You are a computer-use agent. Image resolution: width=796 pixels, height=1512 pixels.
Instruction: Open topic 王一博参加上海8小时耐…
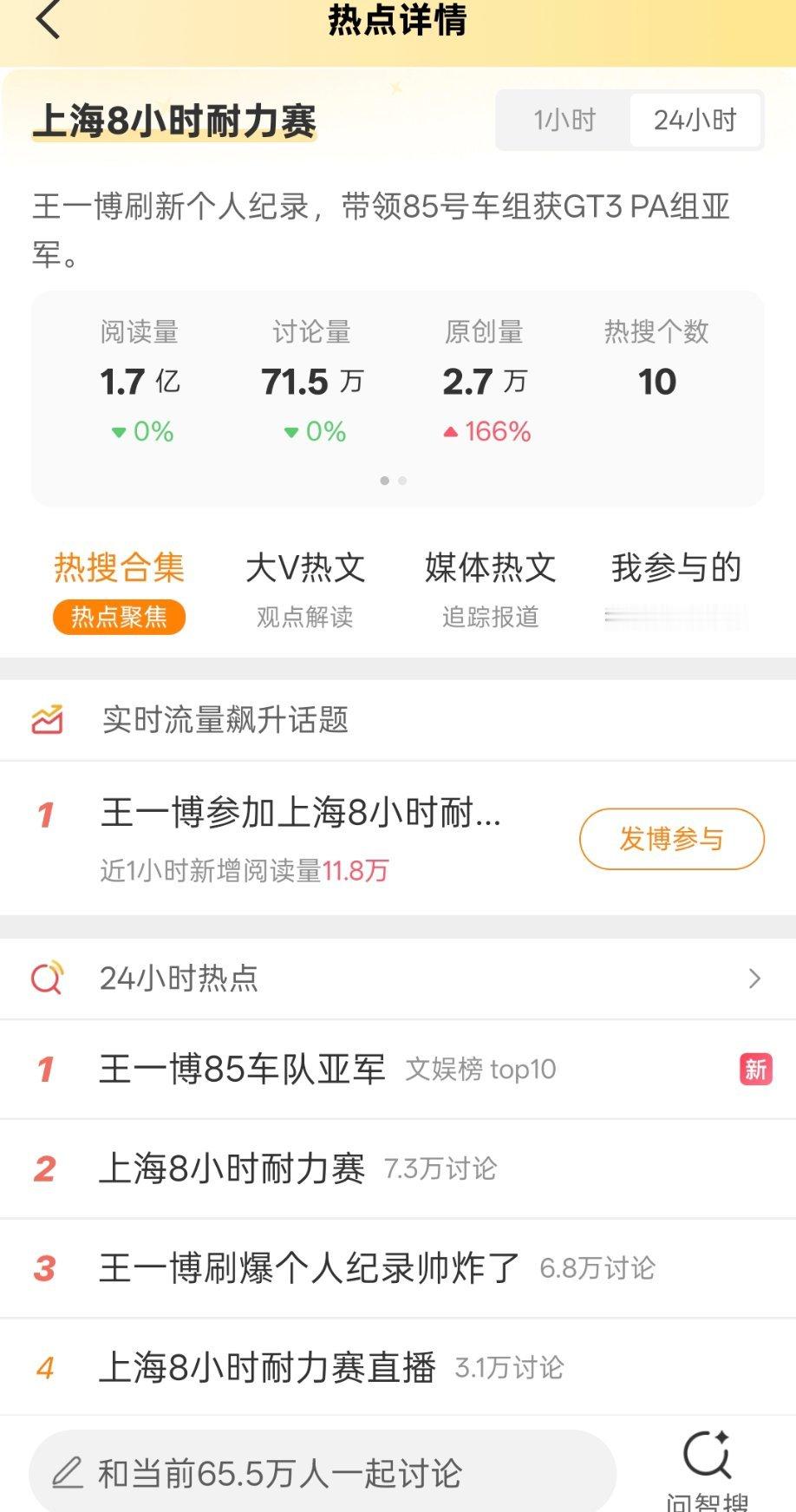pyautogui.click(x=300, y=815)
